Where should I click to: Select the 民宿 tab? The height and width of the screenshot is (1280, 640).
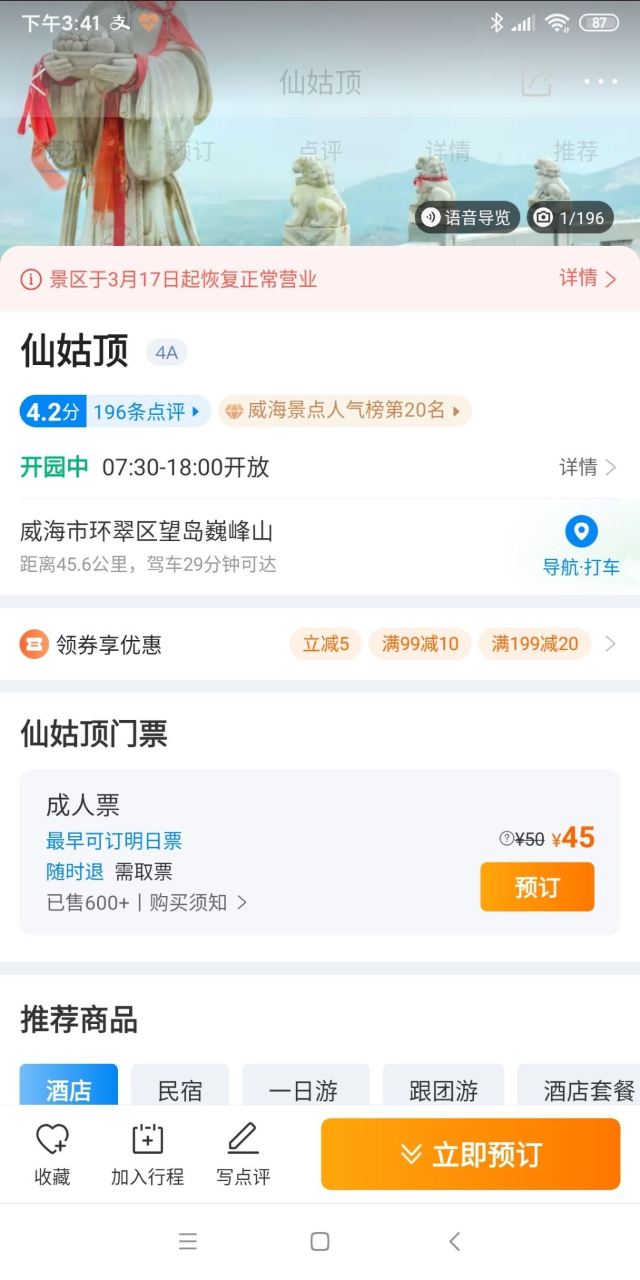(x=180, y=1089)
